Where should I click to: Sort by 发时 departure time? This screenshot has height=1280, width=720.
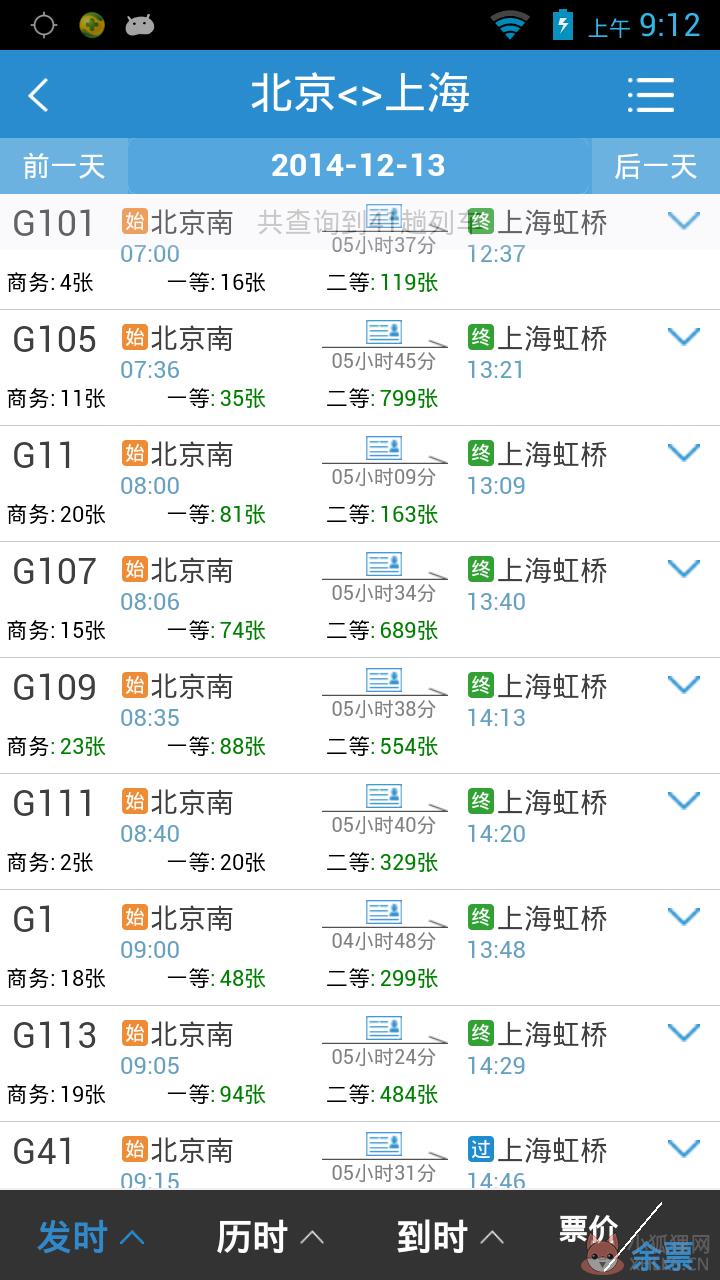tap(90, 1237)
